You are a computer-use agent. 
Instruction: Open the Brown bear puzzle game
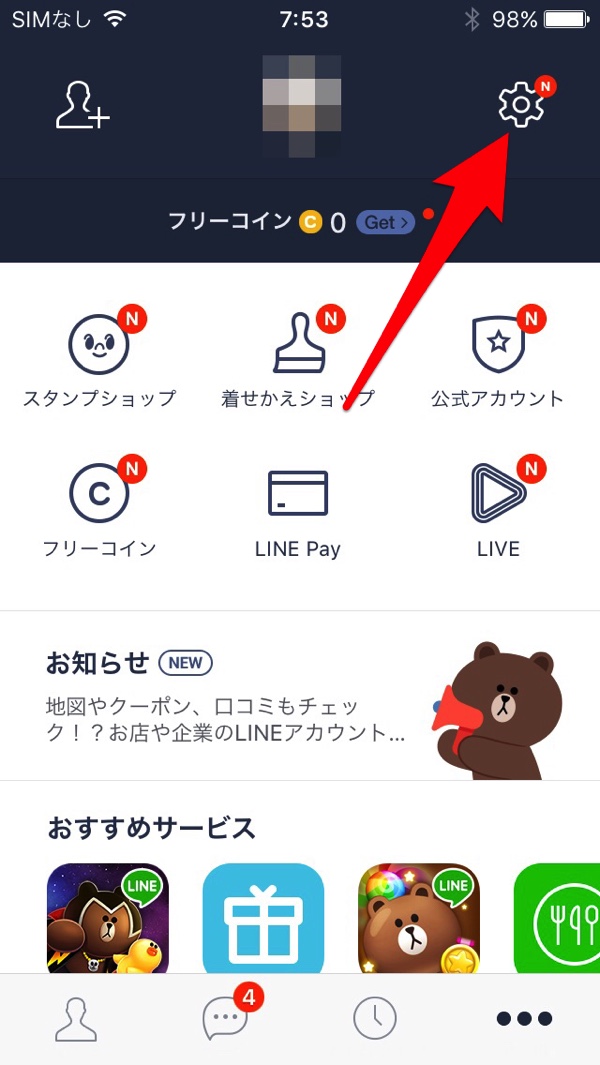pyautogui.click(x=419, y=920)
